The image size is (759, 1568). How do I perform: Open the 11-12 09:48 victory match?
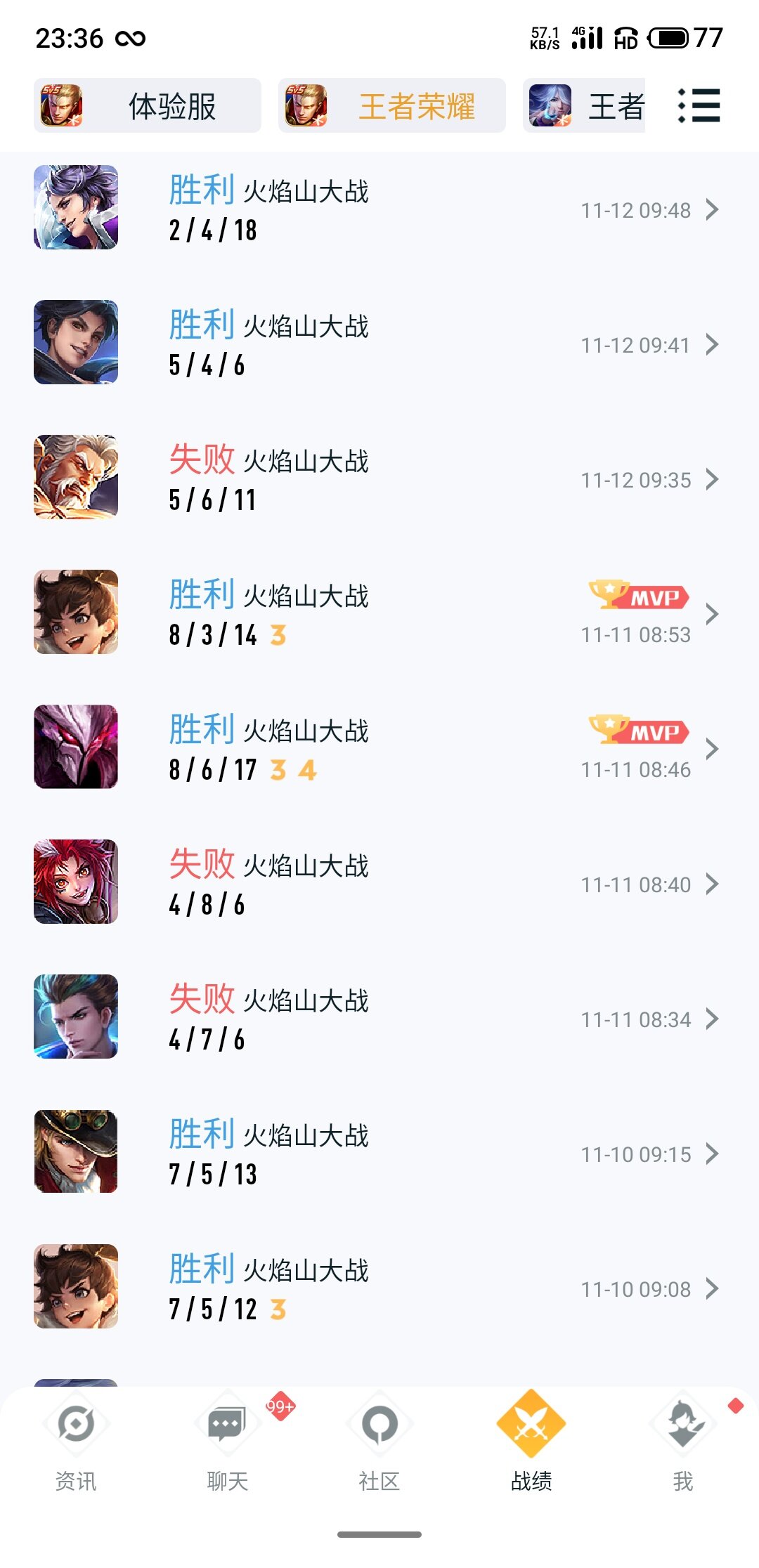(379, 209)
